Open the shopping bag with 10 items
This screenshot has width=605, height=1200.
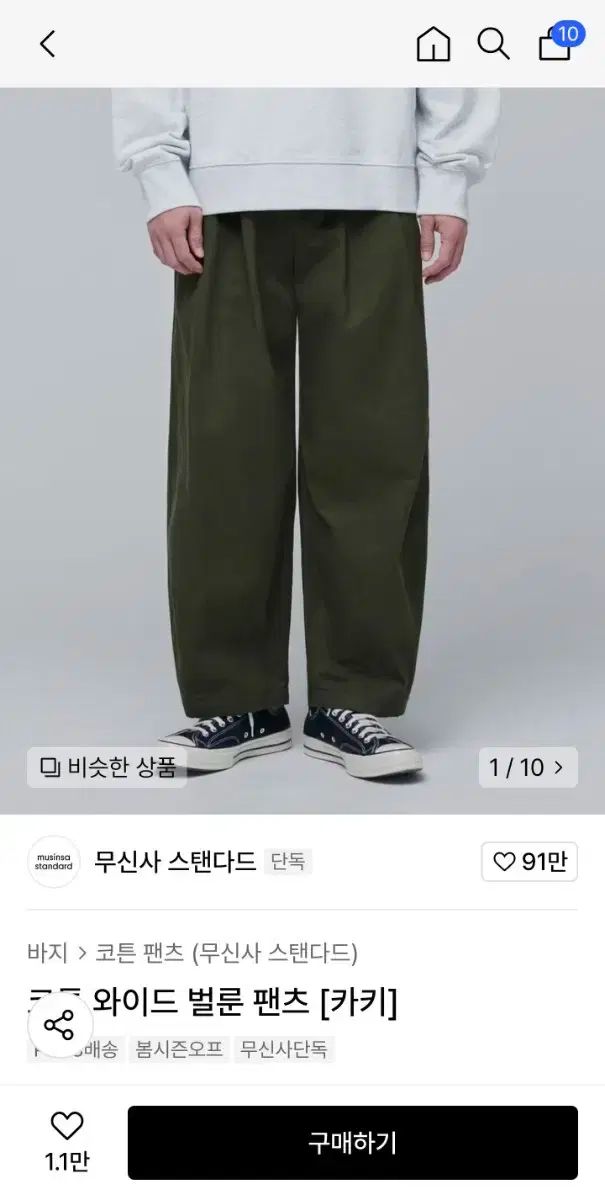556,44
